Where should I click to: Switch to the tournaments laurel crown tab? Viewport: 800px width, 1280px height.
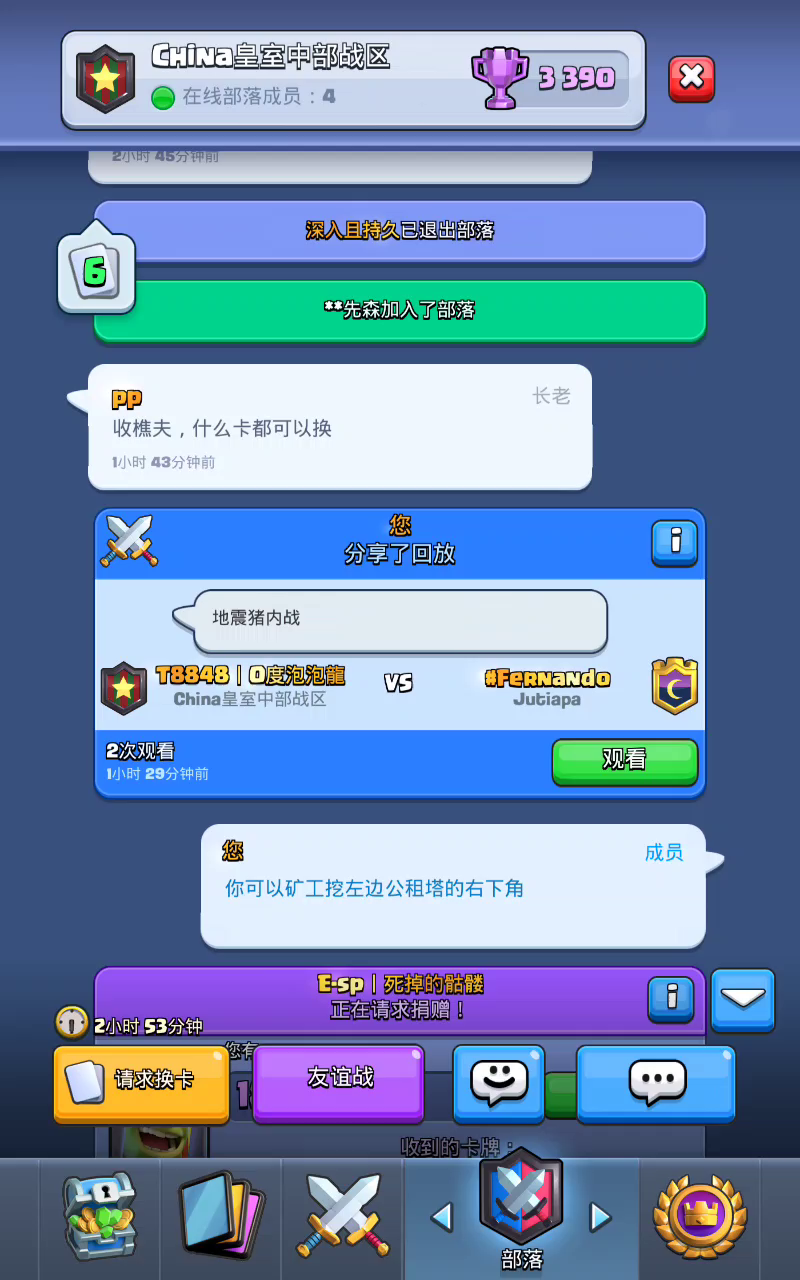coord(700,1215)
